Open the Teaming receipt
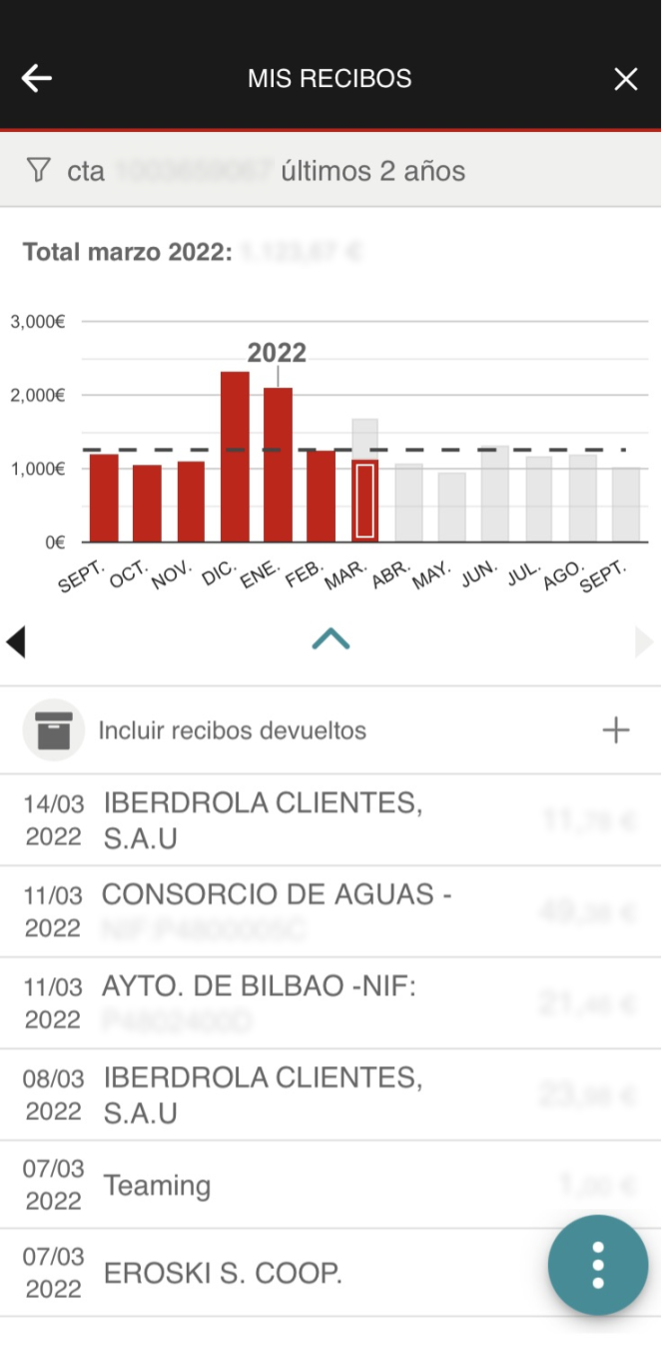This screenshot has height=1359, width=666. (x=300, y=1185)
